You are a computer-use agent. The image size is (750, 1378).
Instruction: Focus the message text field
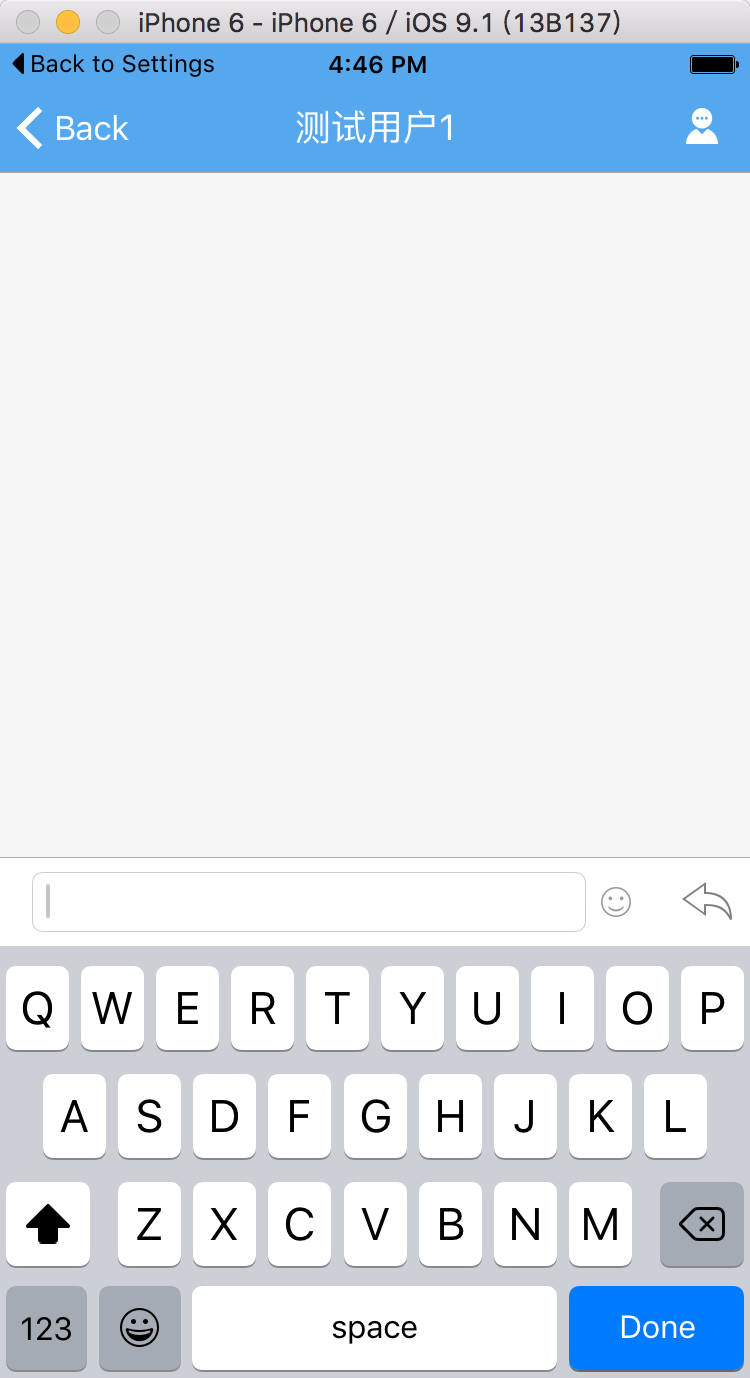pyautogui.click(x=308, y=902)
